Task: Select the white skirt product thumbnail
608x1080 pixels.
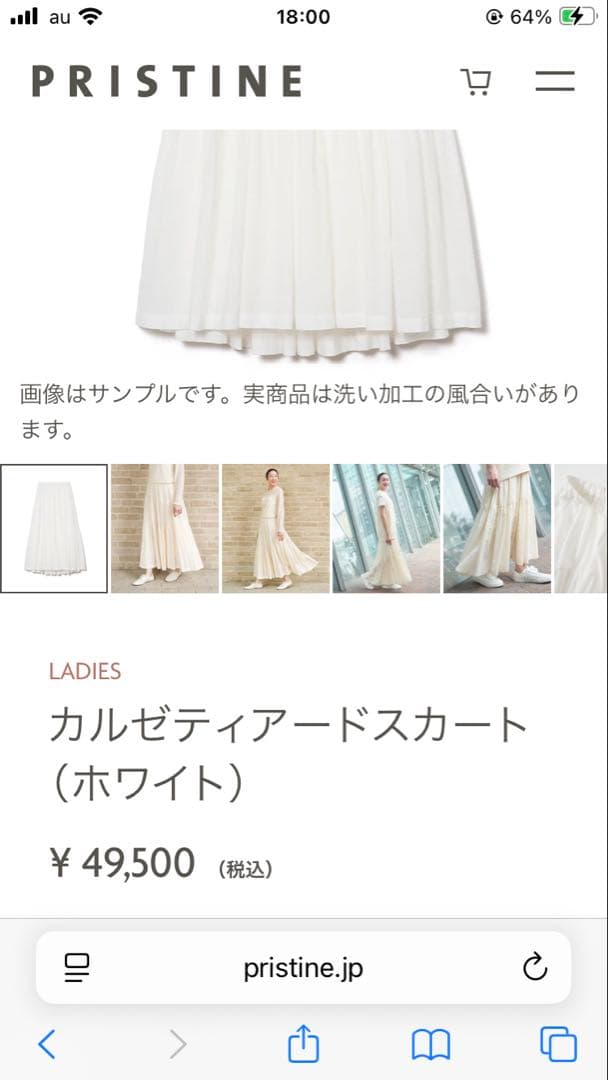Action: [54, 528]
